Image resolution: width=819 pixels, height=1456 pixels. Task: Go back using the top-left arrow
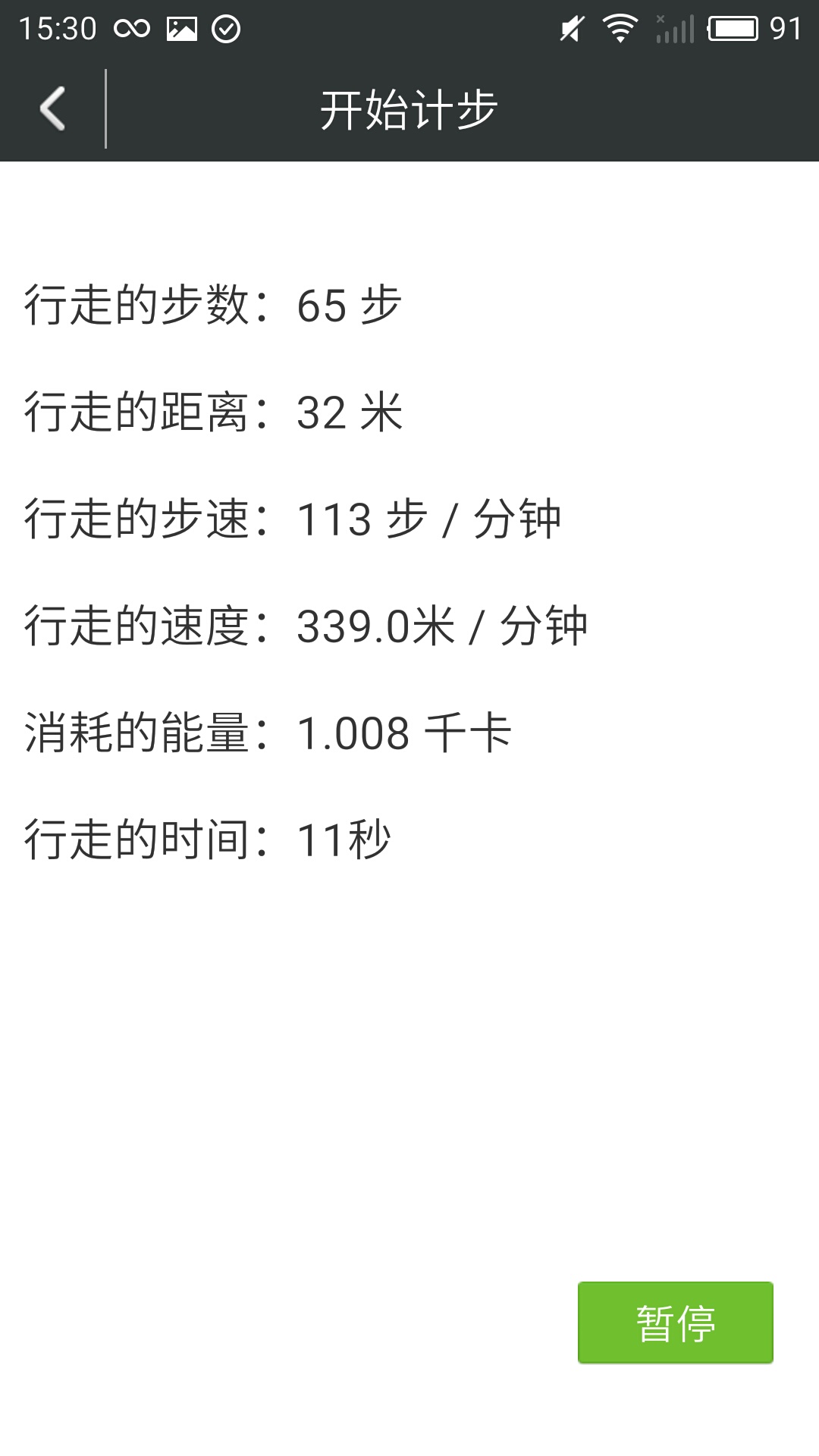[52, 108]
